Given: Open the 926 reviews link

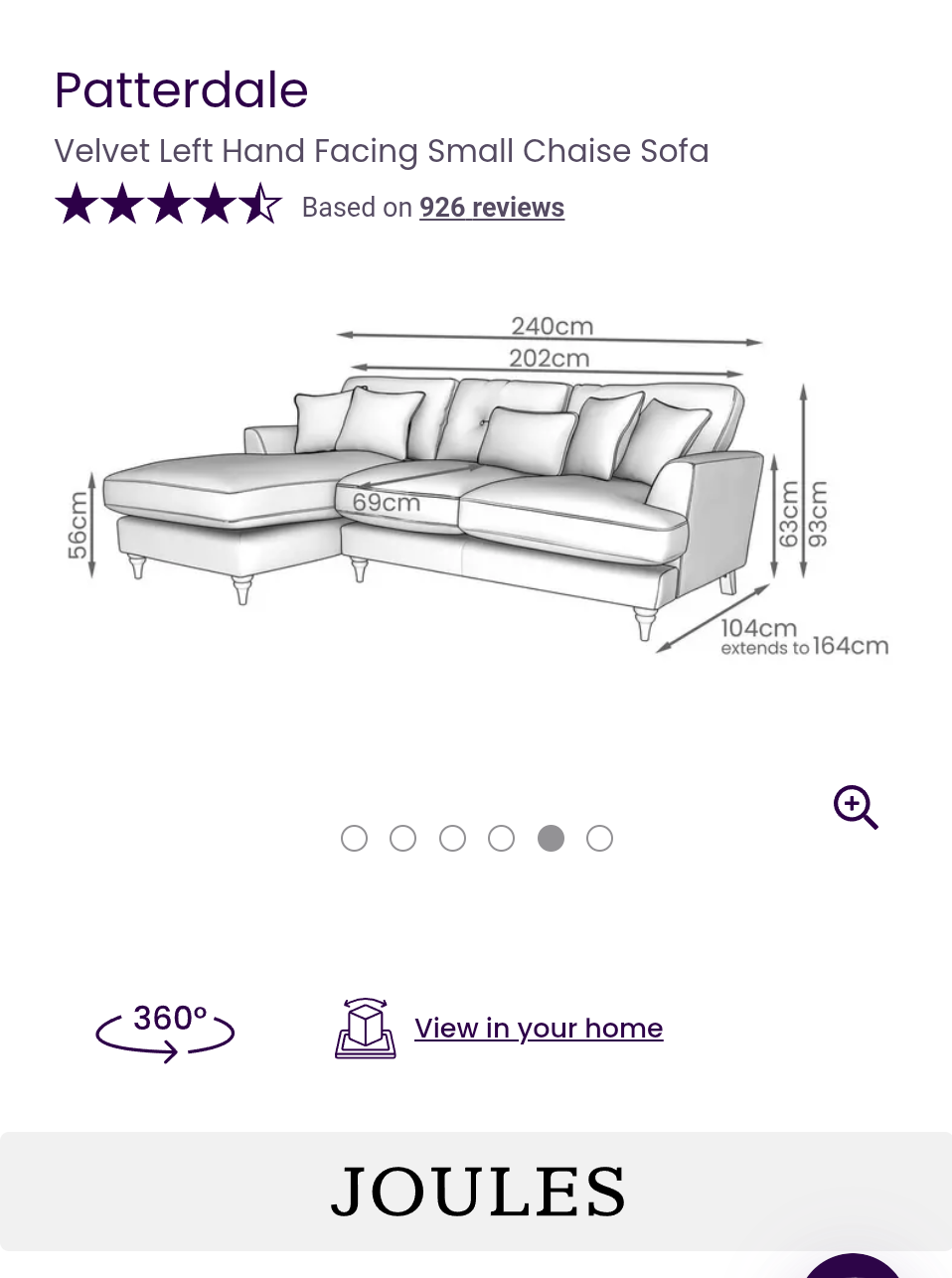Looking at the screenshot, I should (x=491, y=208).
